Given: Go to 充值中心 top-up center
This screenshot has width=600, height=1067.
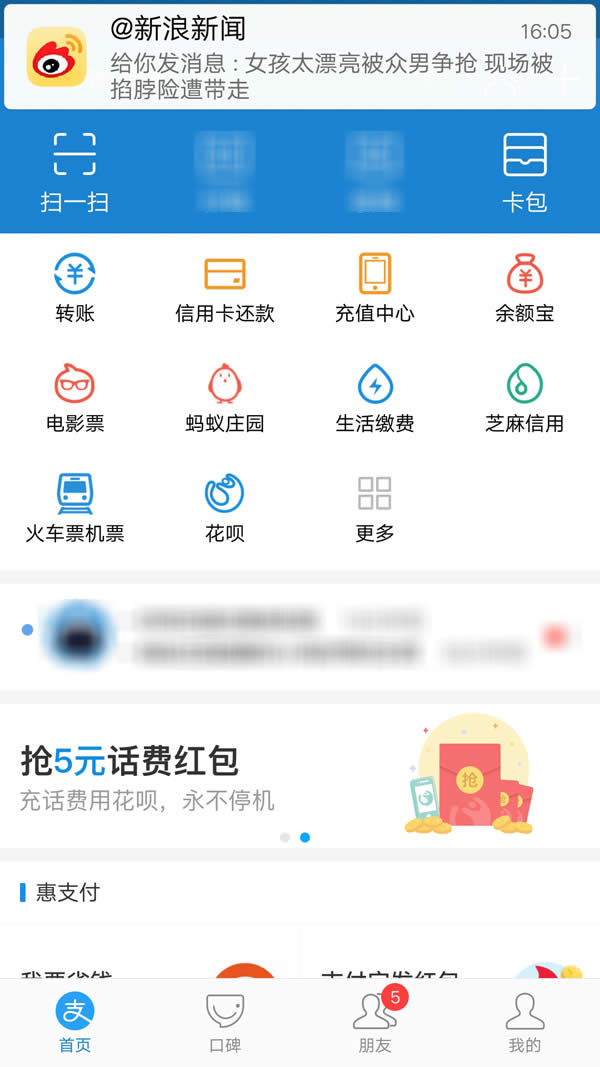Looking at the screenshot, I should (x=375, y=287).
